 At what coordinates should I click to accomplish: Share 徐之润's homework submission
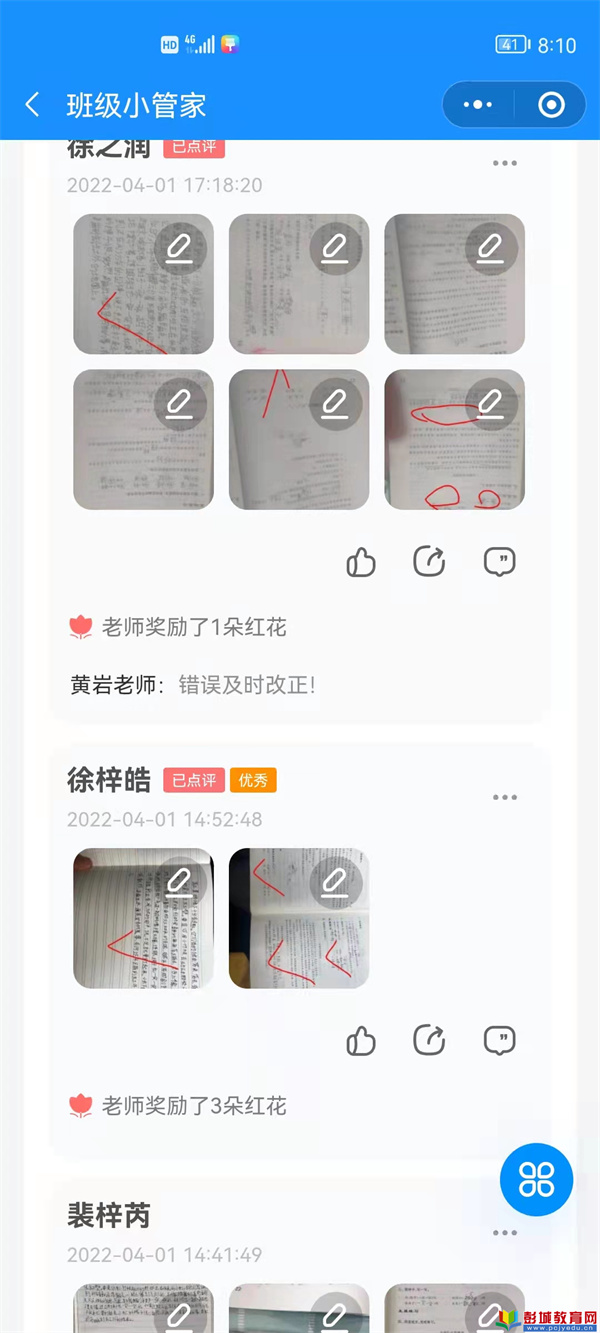tap(429, 562)
